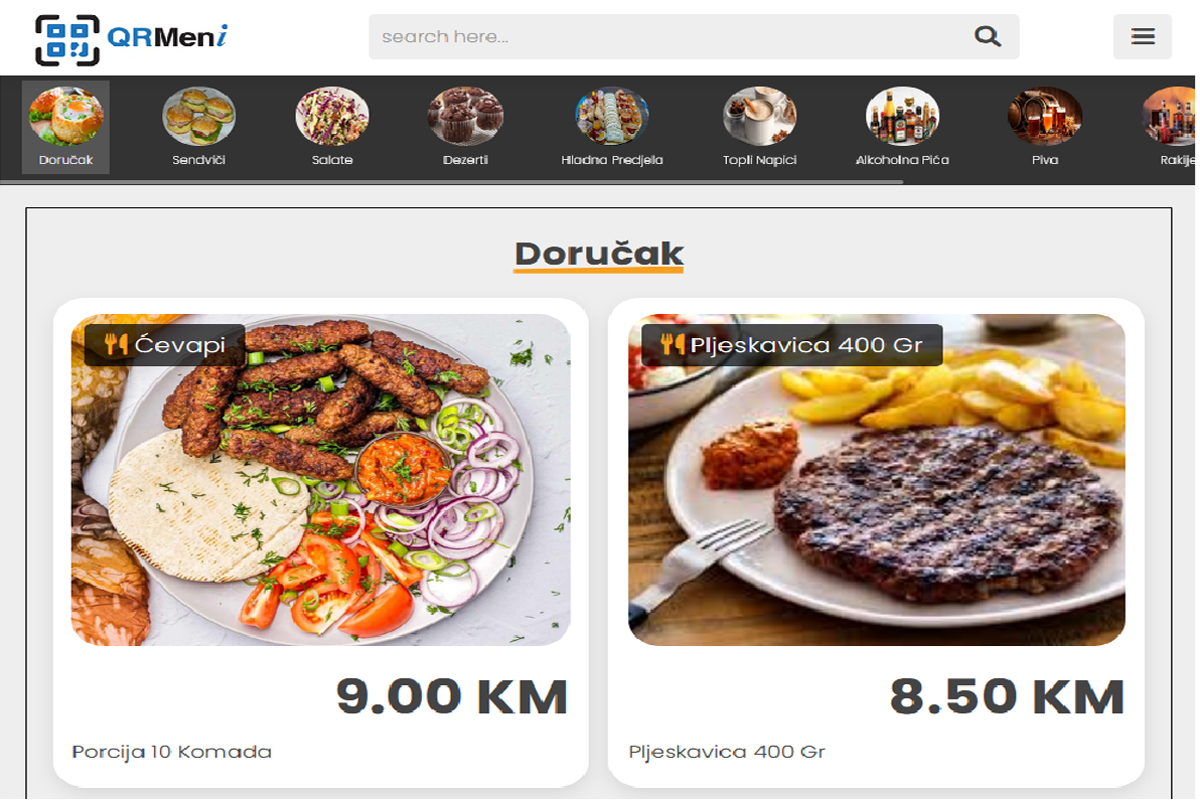Open the Pljeskavica 400 Gr card
The height and width of the screenshot is (800, 1200).
click(x=876, y=480)
